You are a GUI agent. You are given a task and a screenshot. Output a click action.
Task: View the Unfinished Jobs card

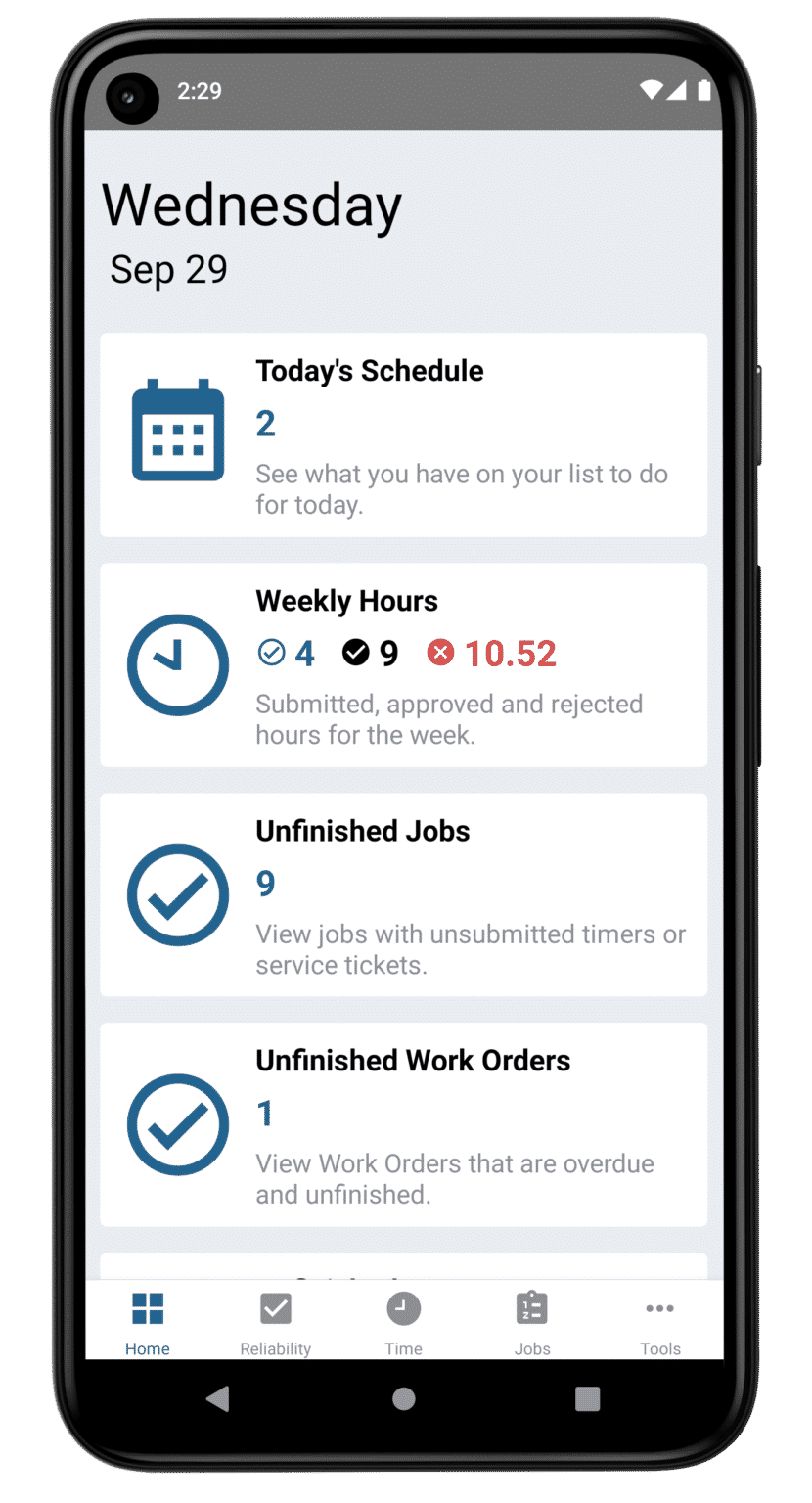point(403,894)
